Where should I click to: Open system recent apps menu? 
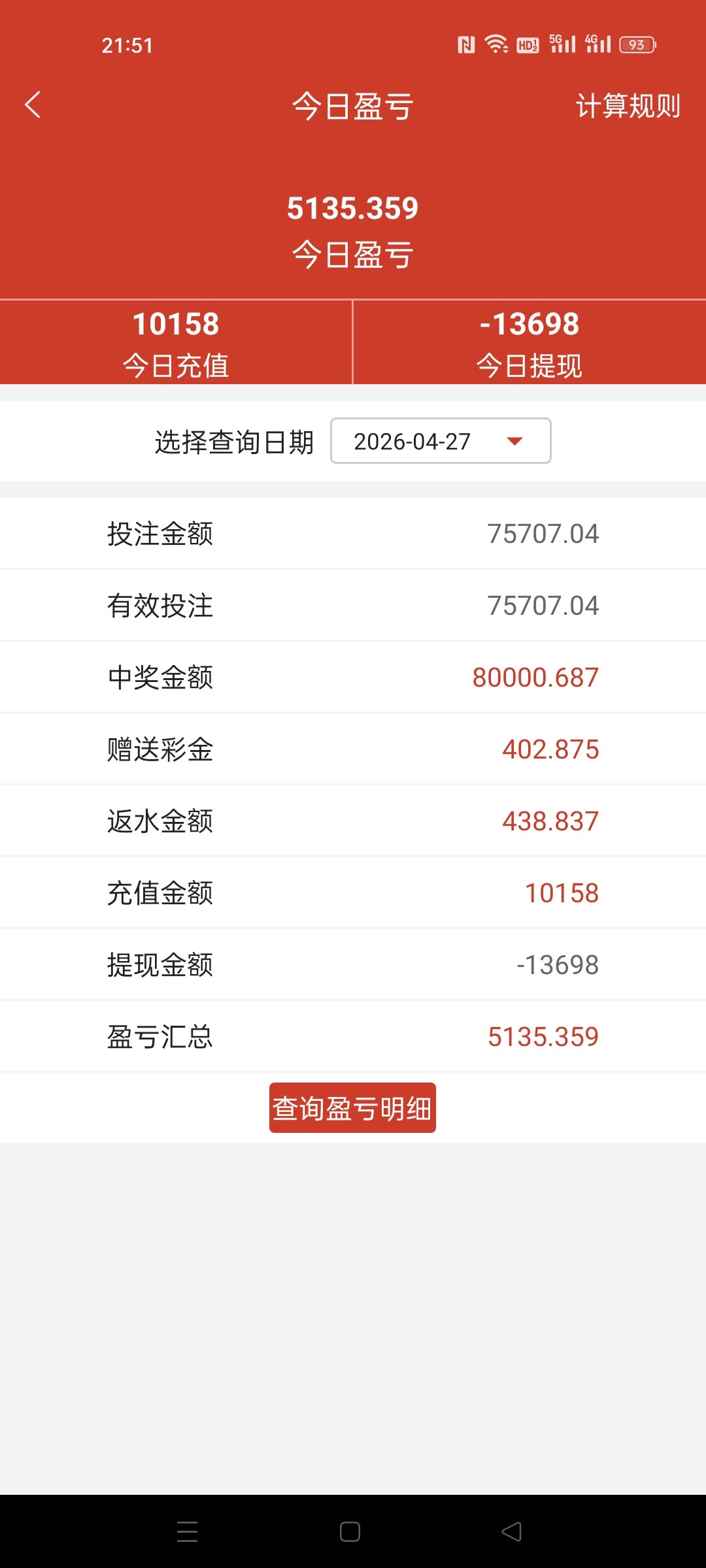pyautogui.click(x=188, y=1531)
